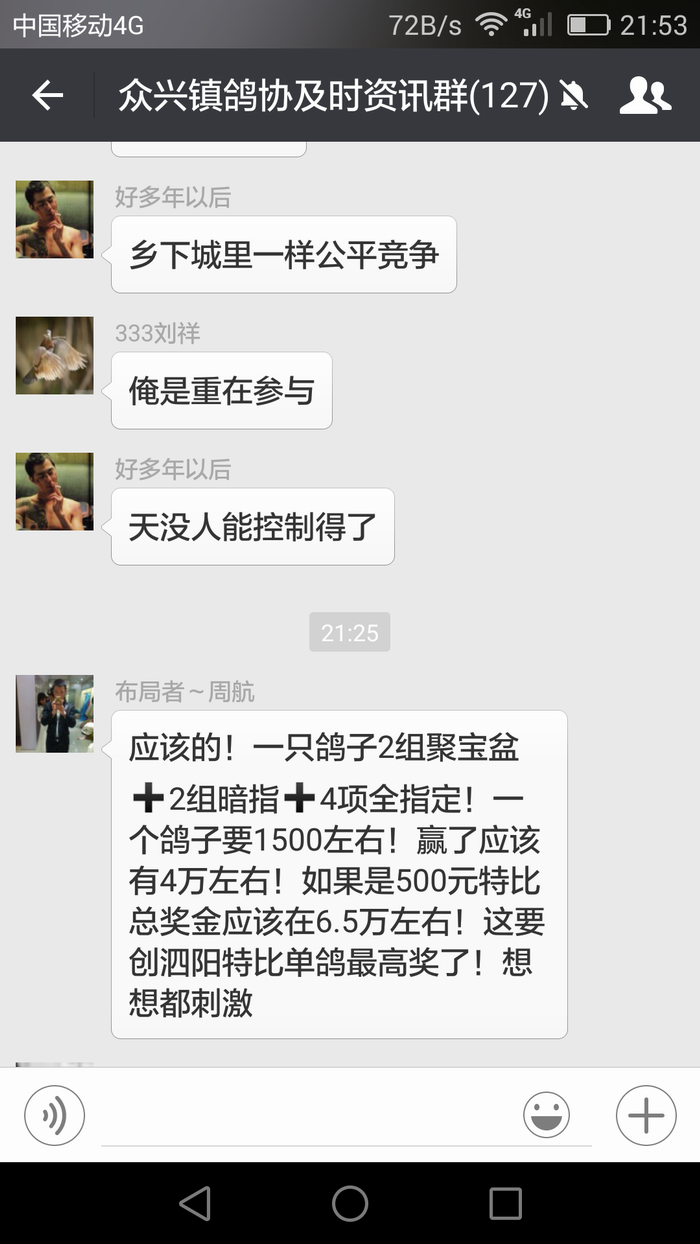Go back from the group chat
Screen dimensions: 700x1244
(47, 96)
